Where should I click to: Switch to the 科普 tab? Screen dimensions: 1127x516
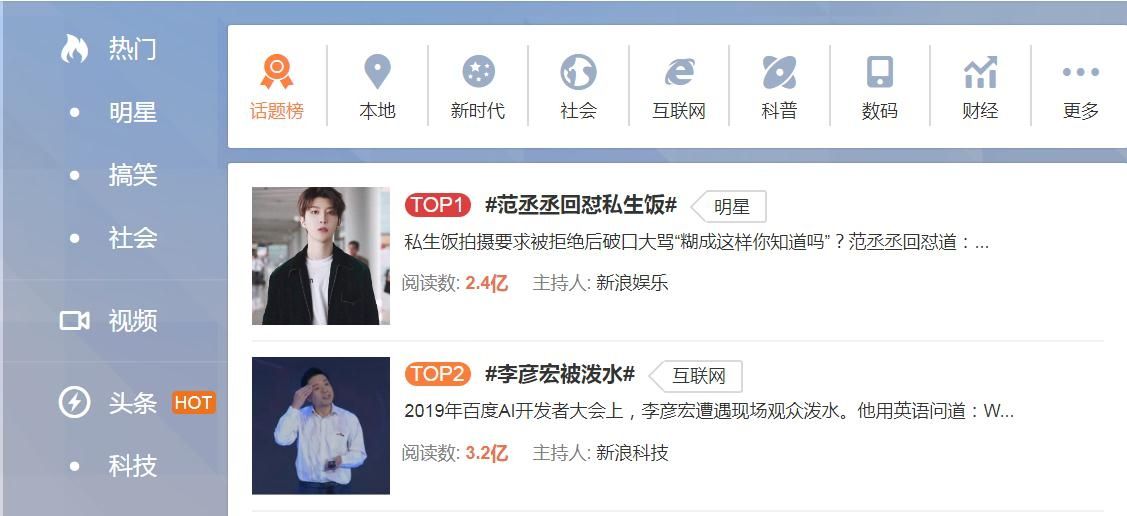779,87
